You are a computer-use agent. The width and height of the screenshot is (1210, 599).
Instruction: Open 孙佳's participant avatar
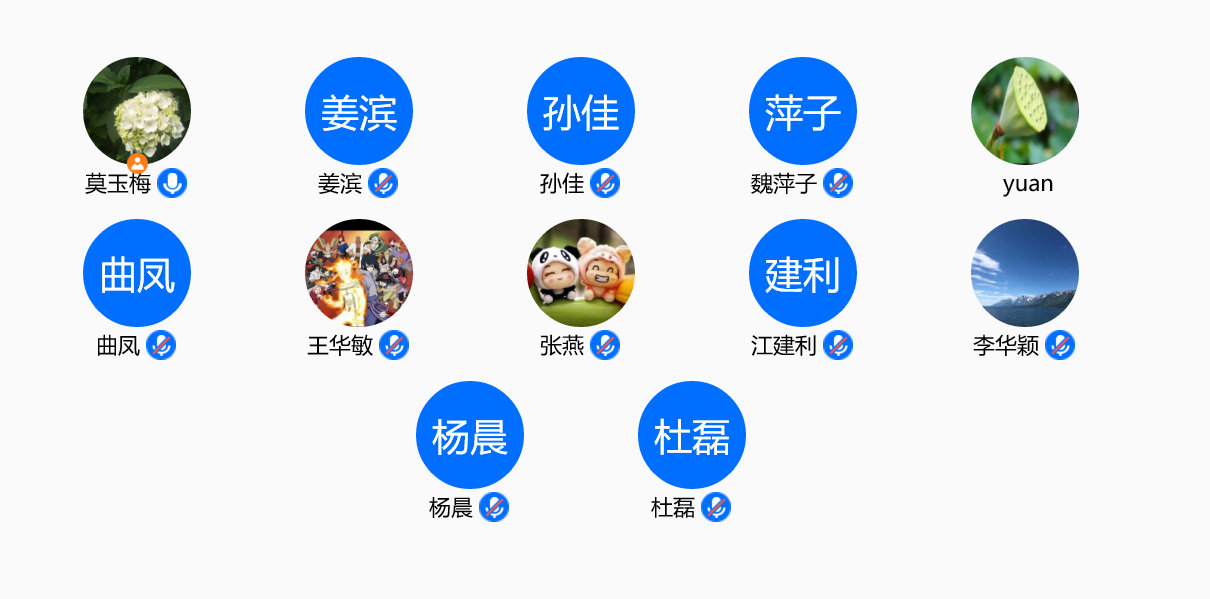tap(581, 111)
